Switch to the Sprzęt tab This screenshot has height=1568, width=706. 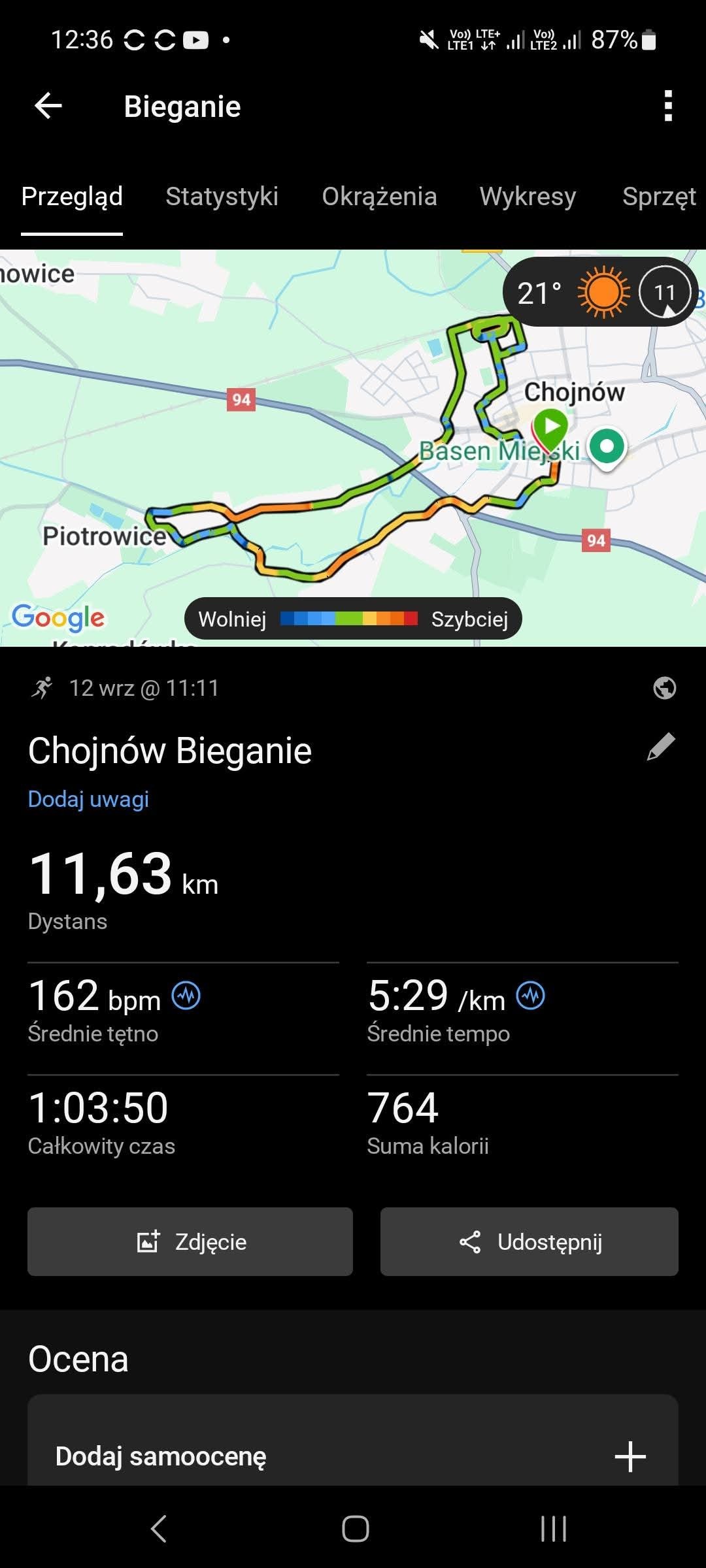click(659, 197)
